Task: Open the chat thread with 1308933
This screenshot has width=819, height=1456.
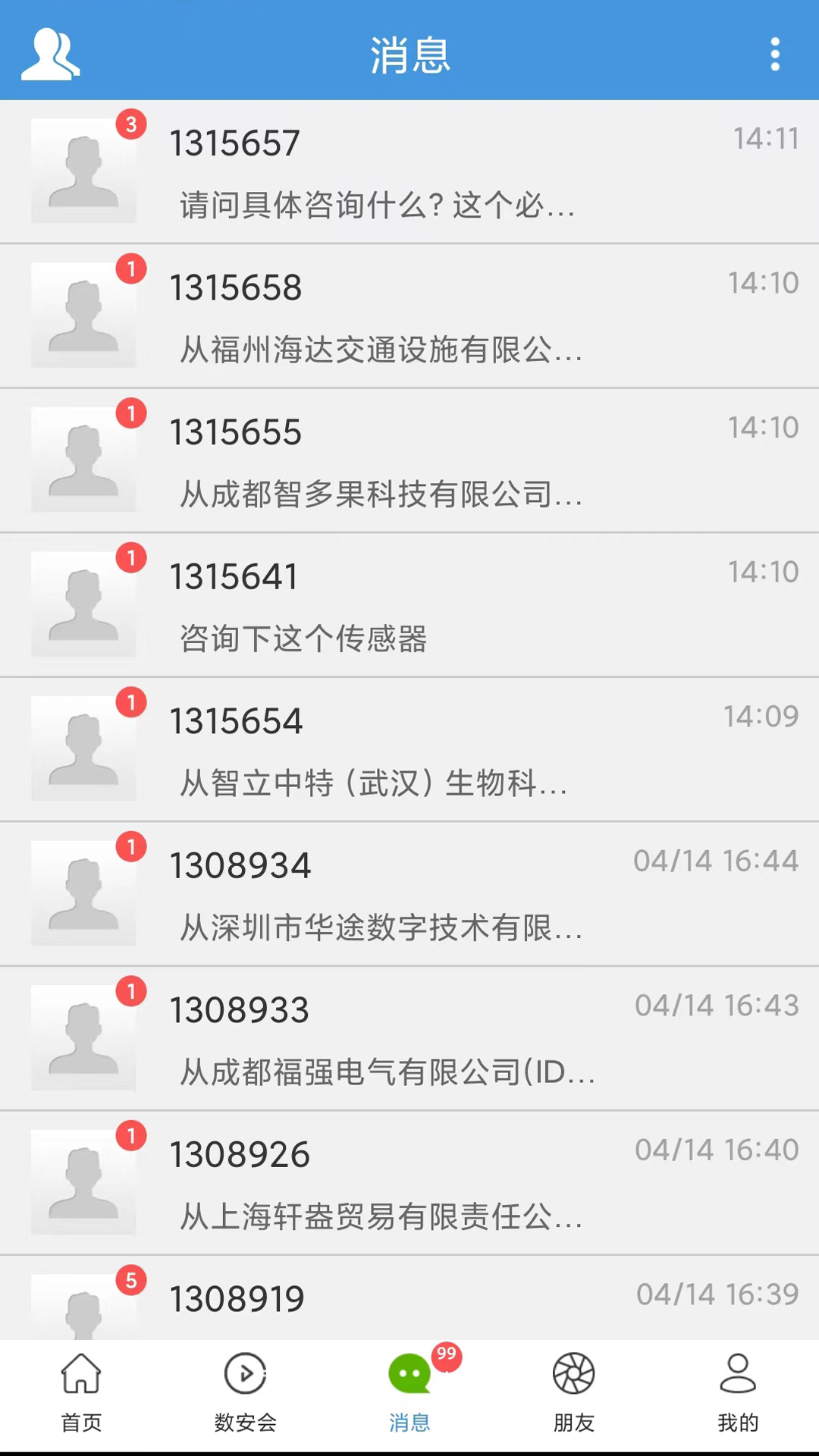Action: [x=409, y=1039]
